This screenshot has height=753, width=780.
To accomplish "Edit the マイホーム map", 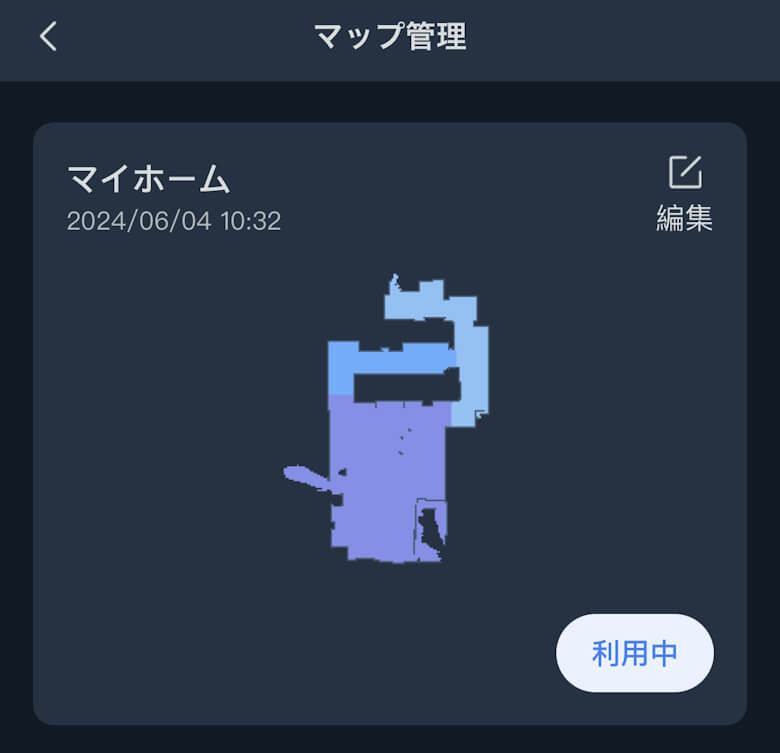I will (684, 193).
